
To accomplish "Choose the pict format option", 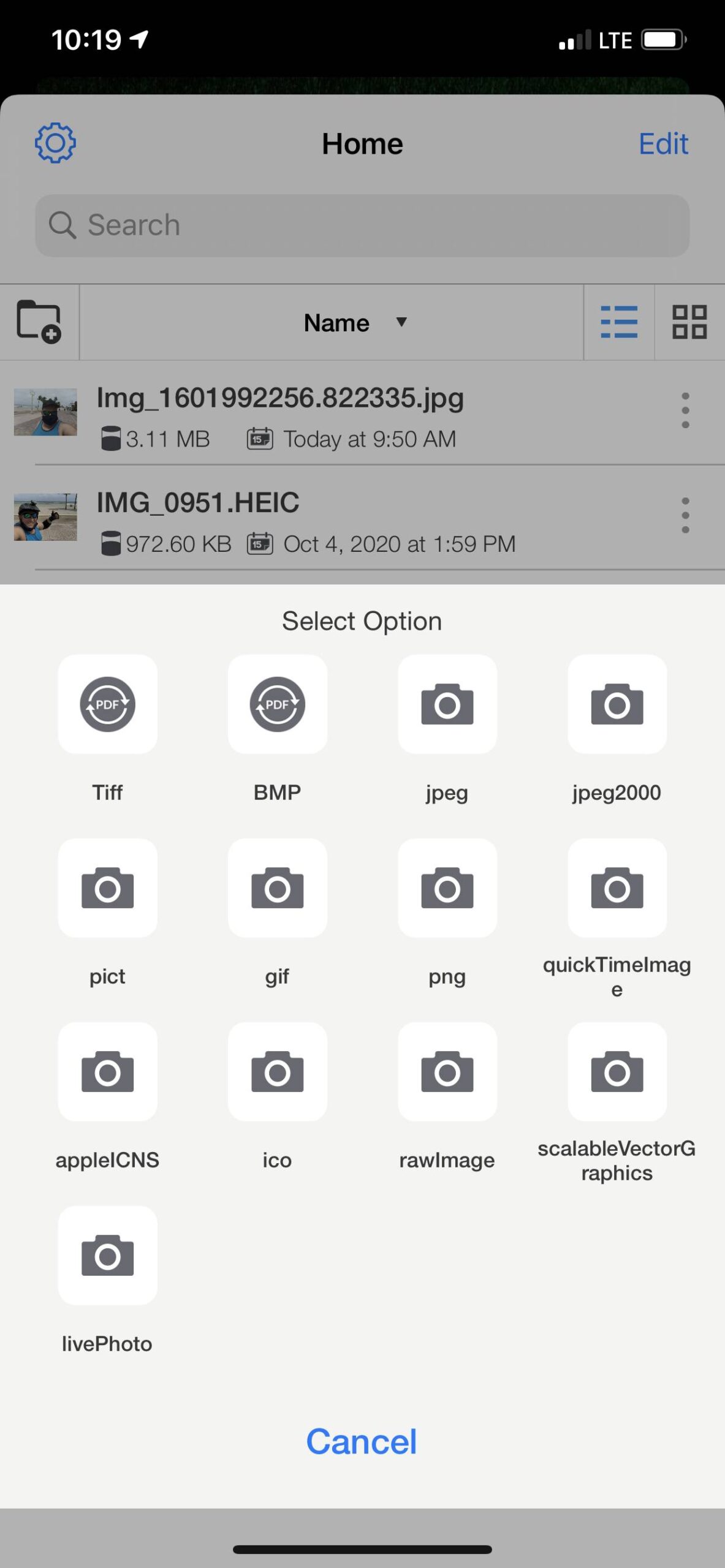I will (x=107, y=888).
